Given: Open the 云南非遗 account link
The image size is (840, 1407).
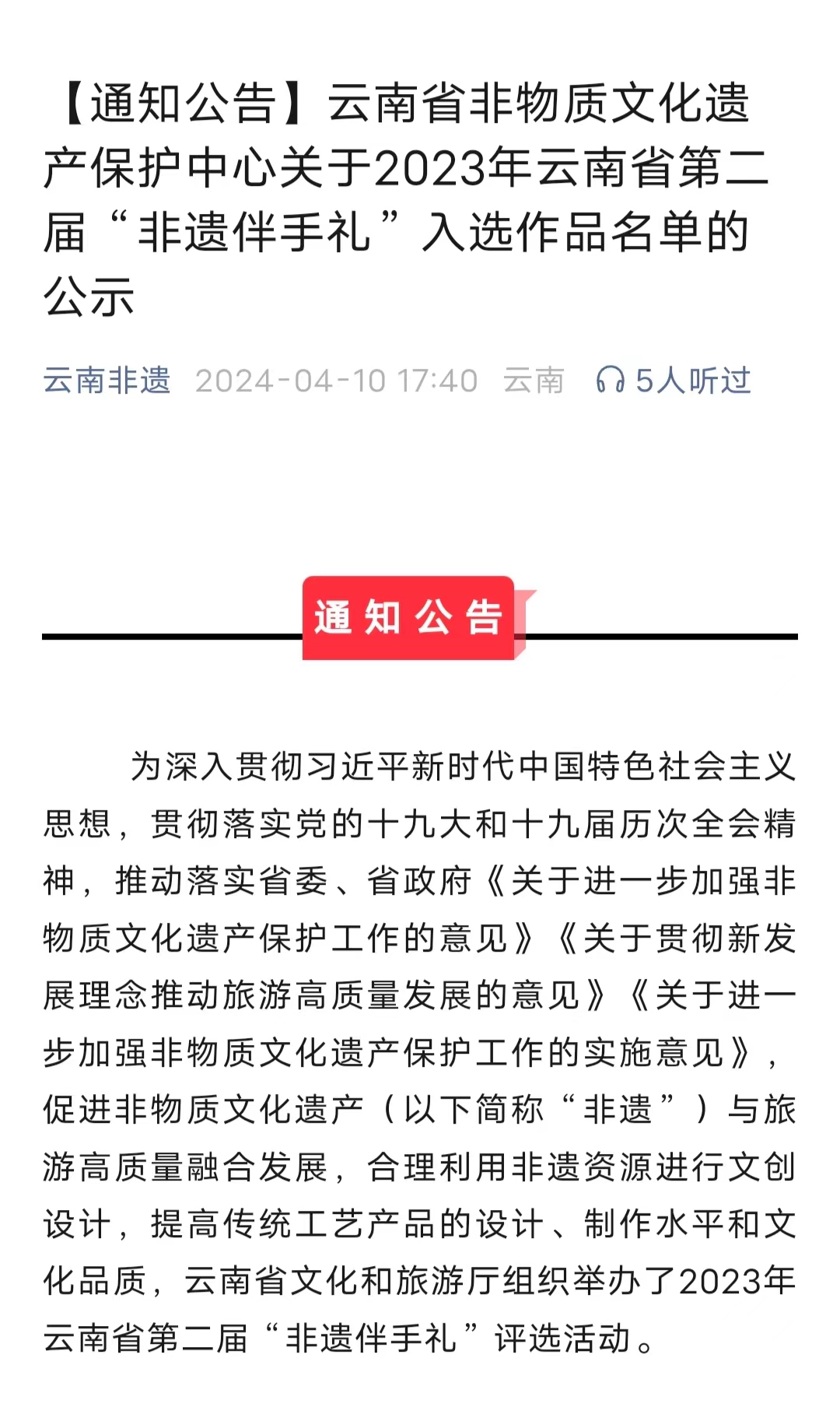Looking at the screenshot, I should tap(107, 381).
